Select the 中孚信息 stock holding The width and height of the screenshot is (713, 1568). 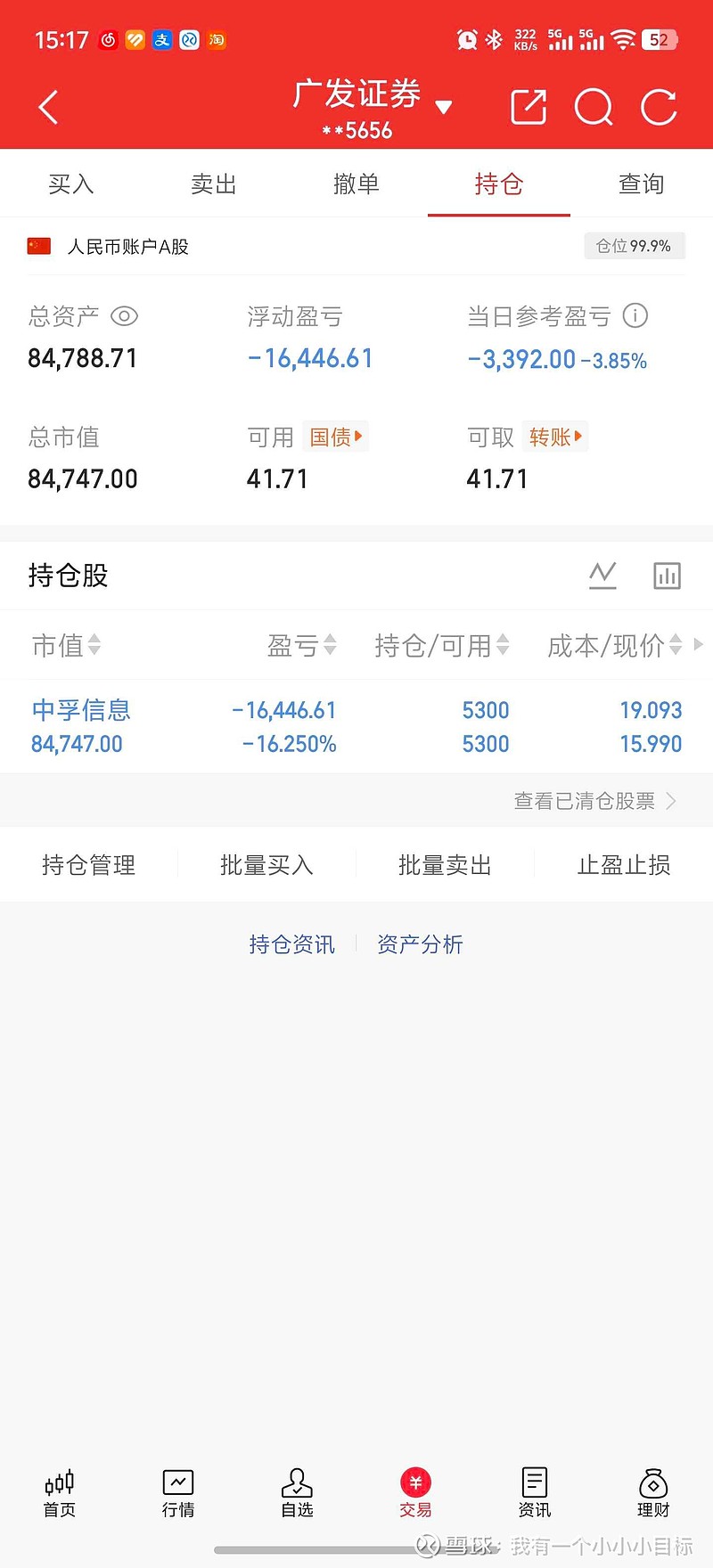[x=81, y=710]
